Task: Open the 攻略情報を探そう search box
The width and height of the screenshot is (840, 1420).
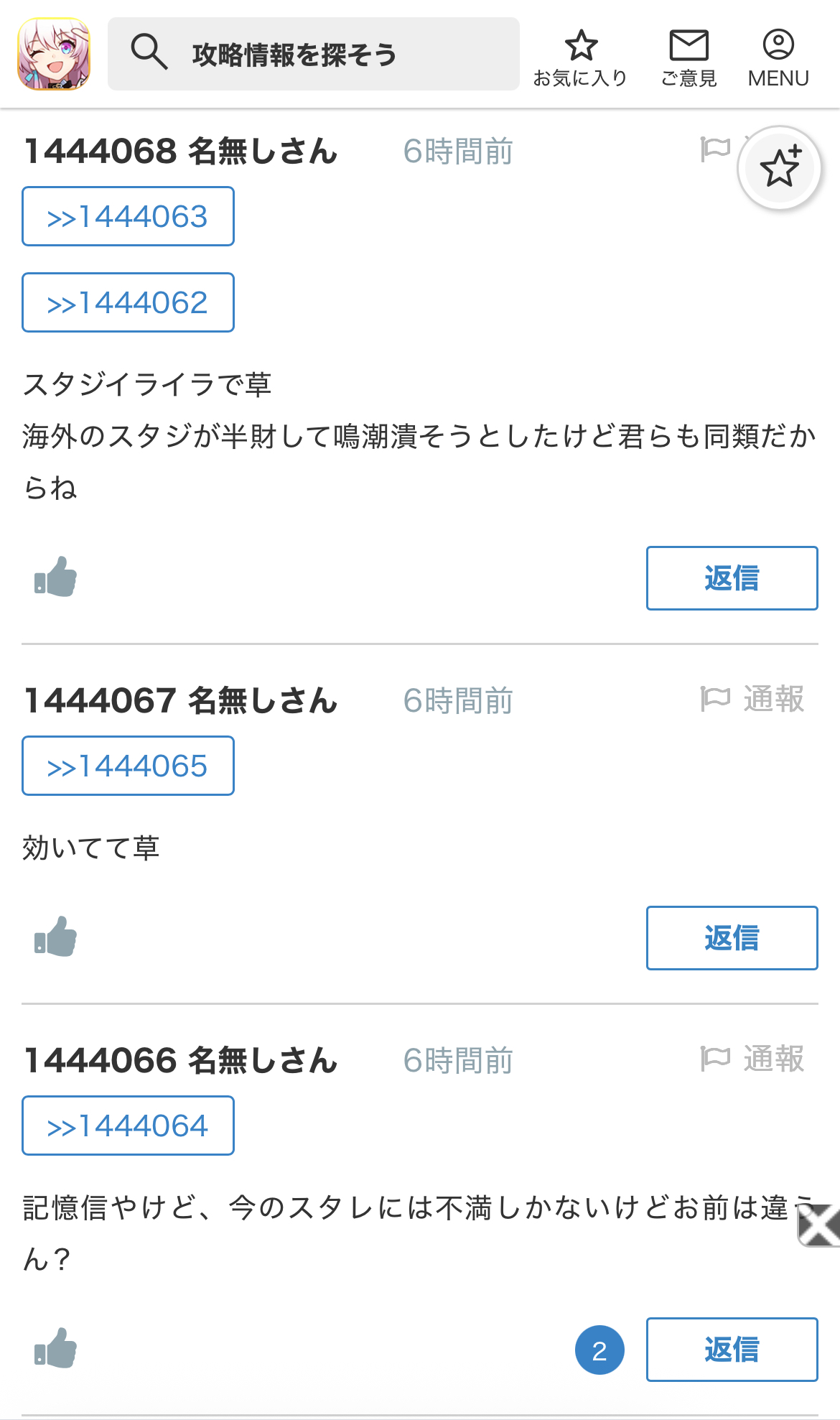Action: tap(313, 54)
